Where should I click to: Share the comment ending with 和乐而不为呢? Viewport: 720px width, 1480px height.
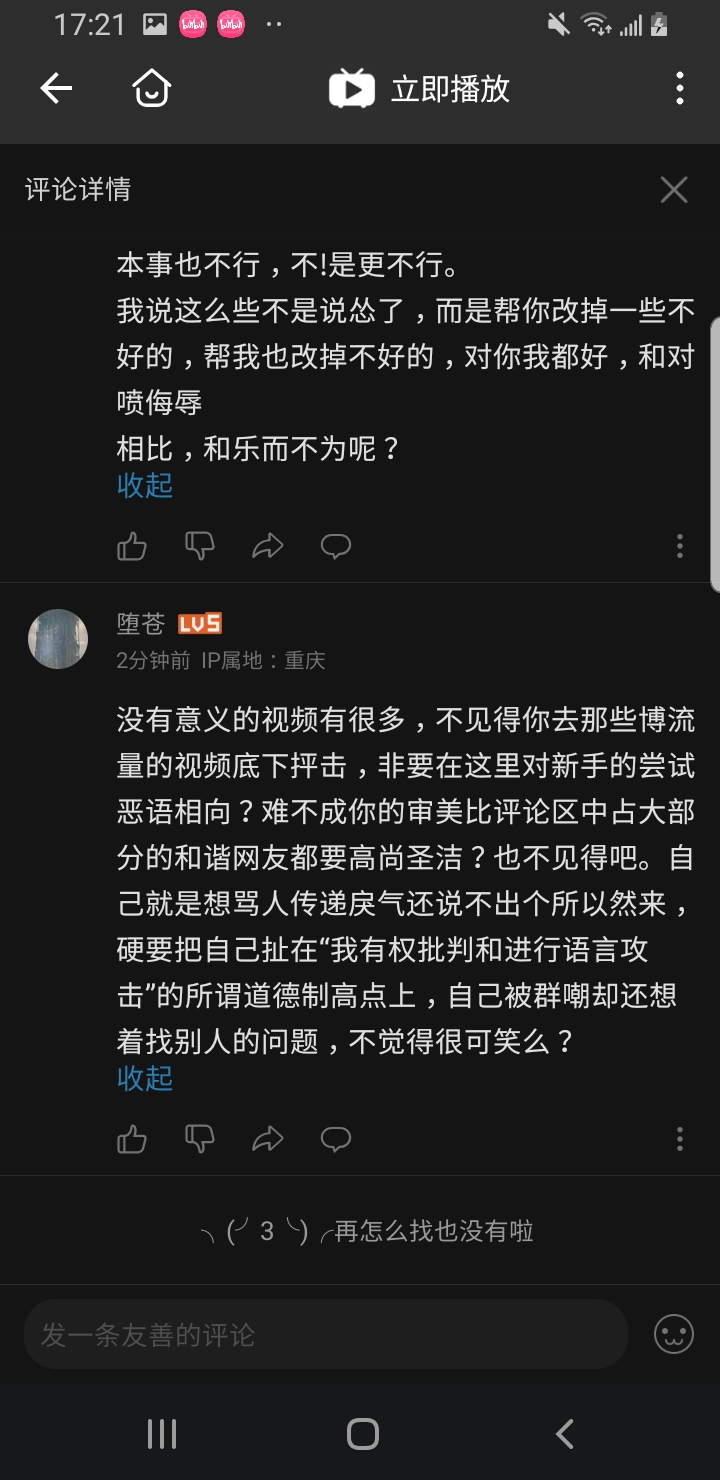268,546
